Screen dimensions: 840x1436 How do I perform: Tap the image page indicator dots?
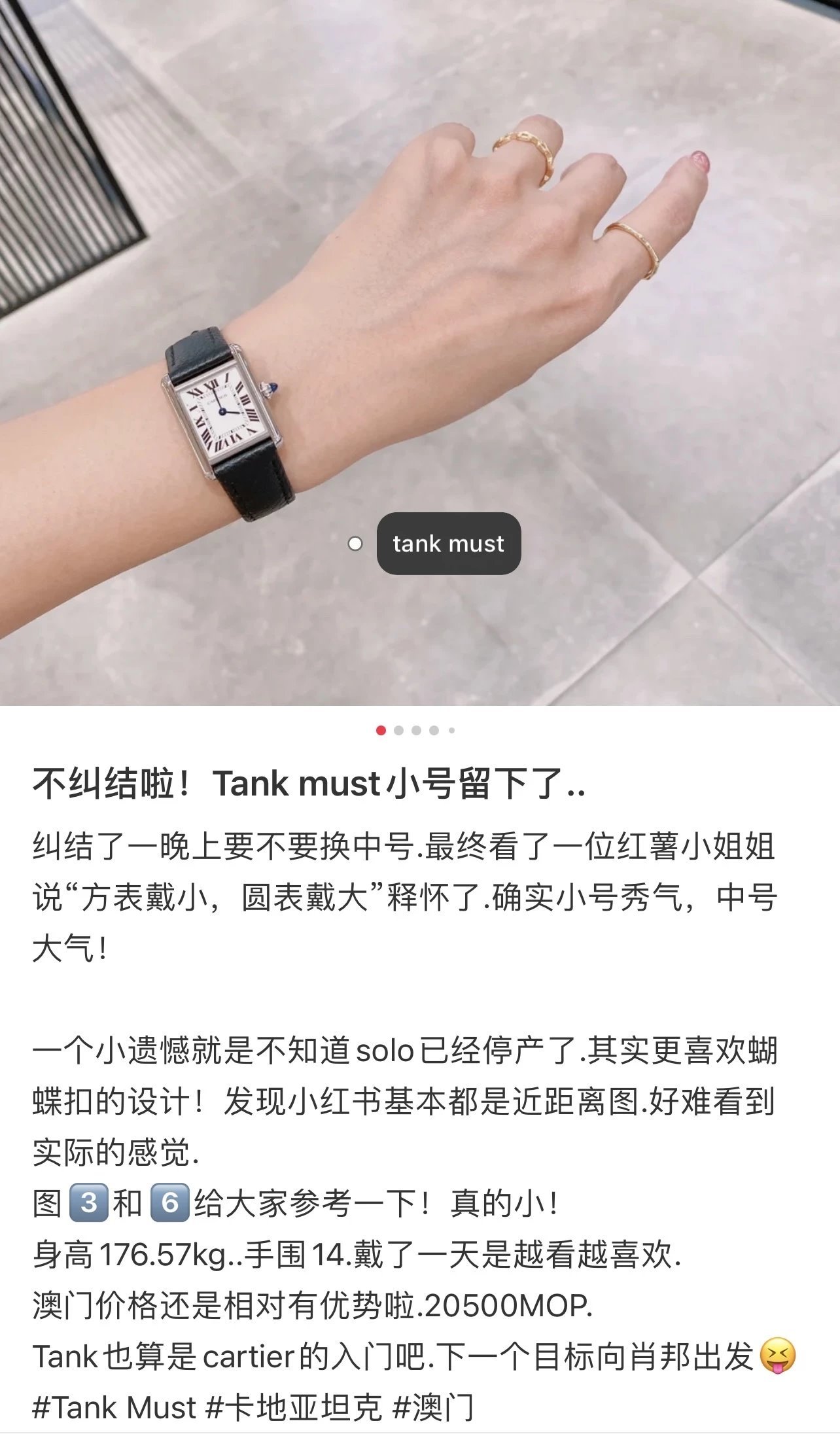(x=416, y=730)
